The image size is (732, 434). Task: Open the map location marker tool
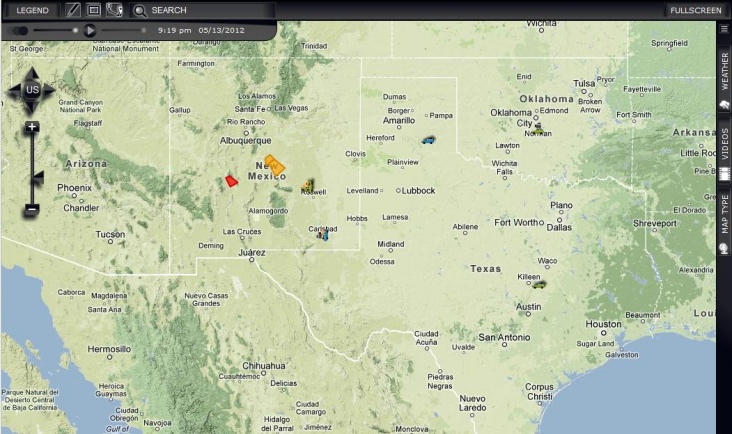coord(114,10)
